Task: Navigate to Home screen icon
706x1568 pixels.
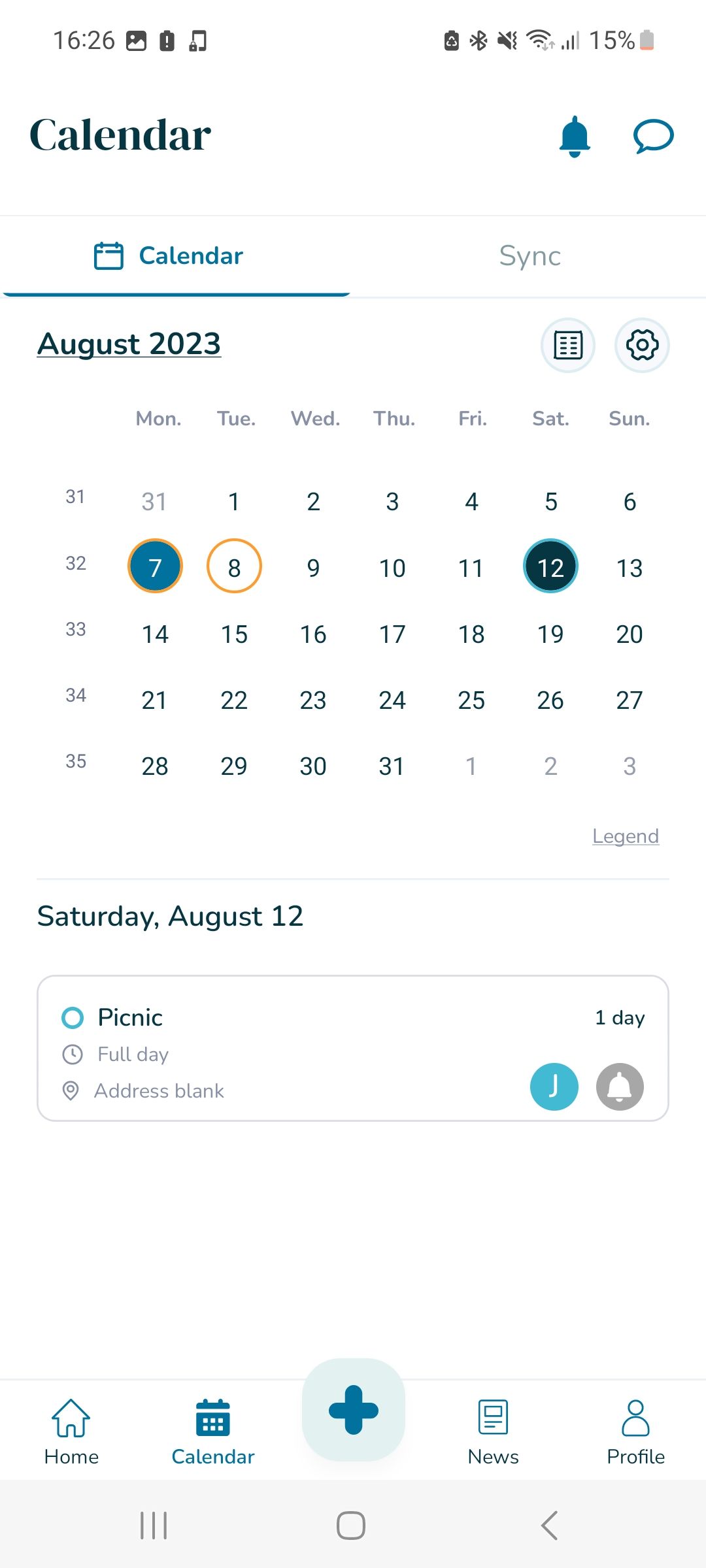Action: click(71, 1431)
